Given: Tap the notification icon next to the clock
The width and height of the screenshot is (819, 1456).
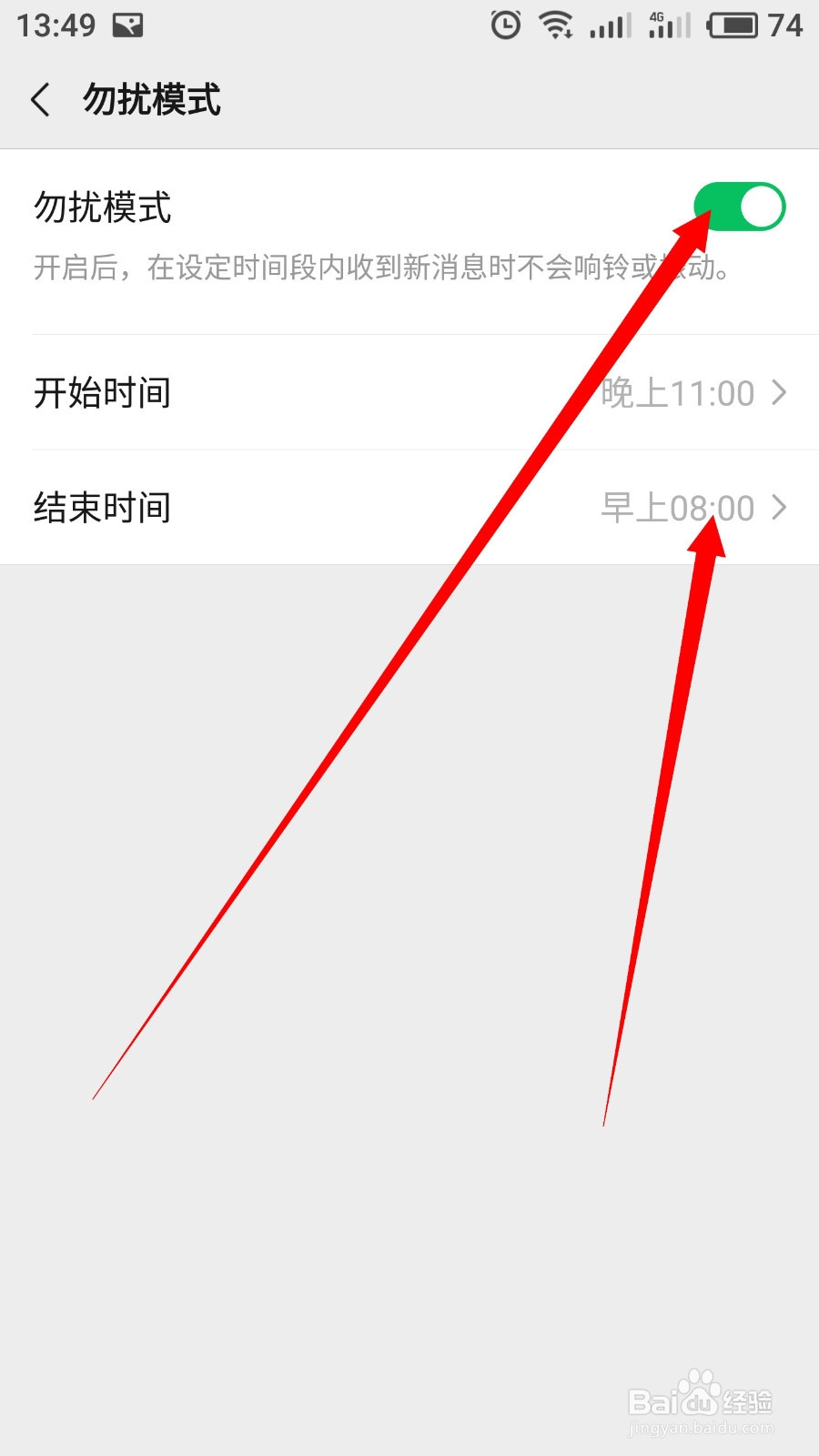Looking at the screenshot, I should (x=127, y=25).
